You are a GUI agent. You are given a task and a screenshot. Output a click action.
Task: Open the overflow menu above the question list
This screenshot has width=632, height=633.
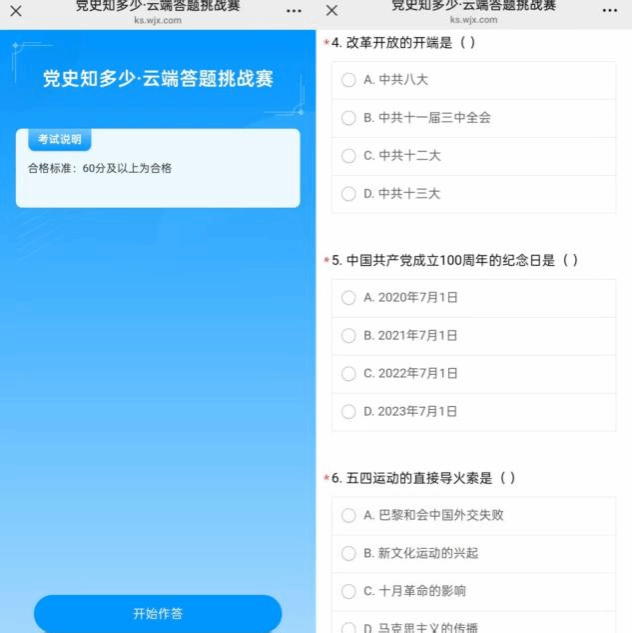(610, 9)
